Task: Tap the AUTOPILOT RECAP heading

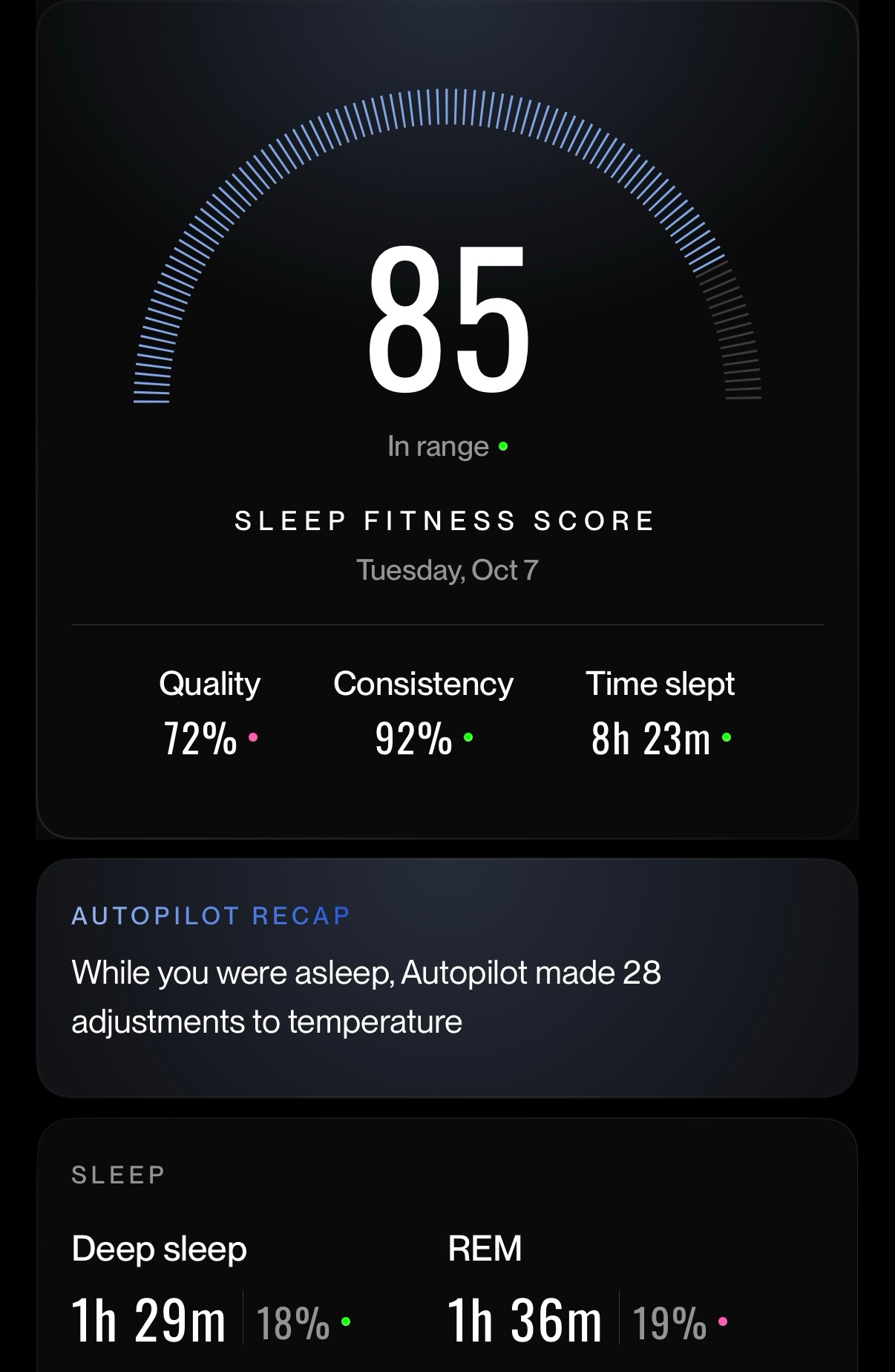Action: tap(209, 918)
